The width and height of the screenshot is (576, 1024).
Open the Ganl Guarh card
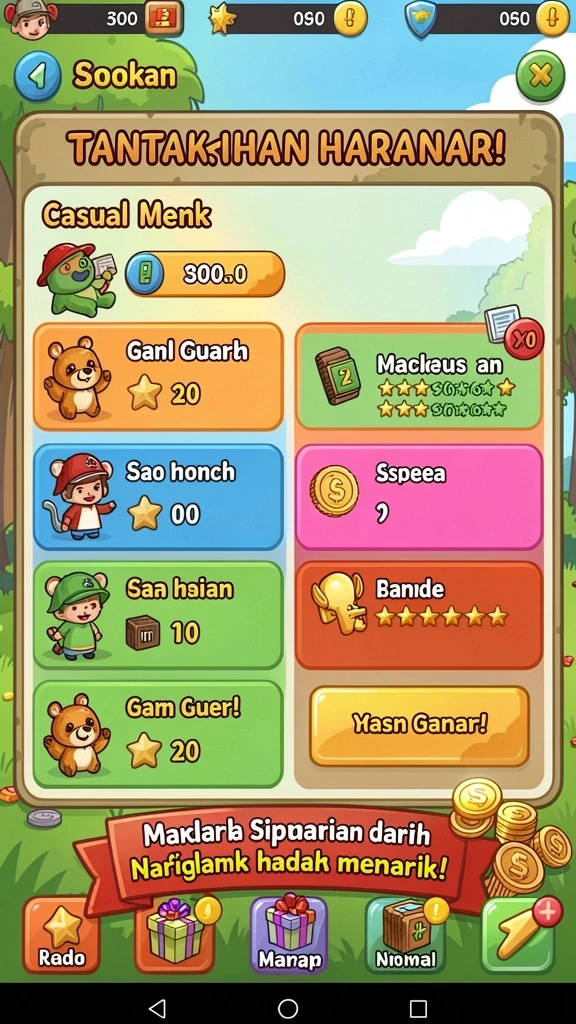click(158, 377)
